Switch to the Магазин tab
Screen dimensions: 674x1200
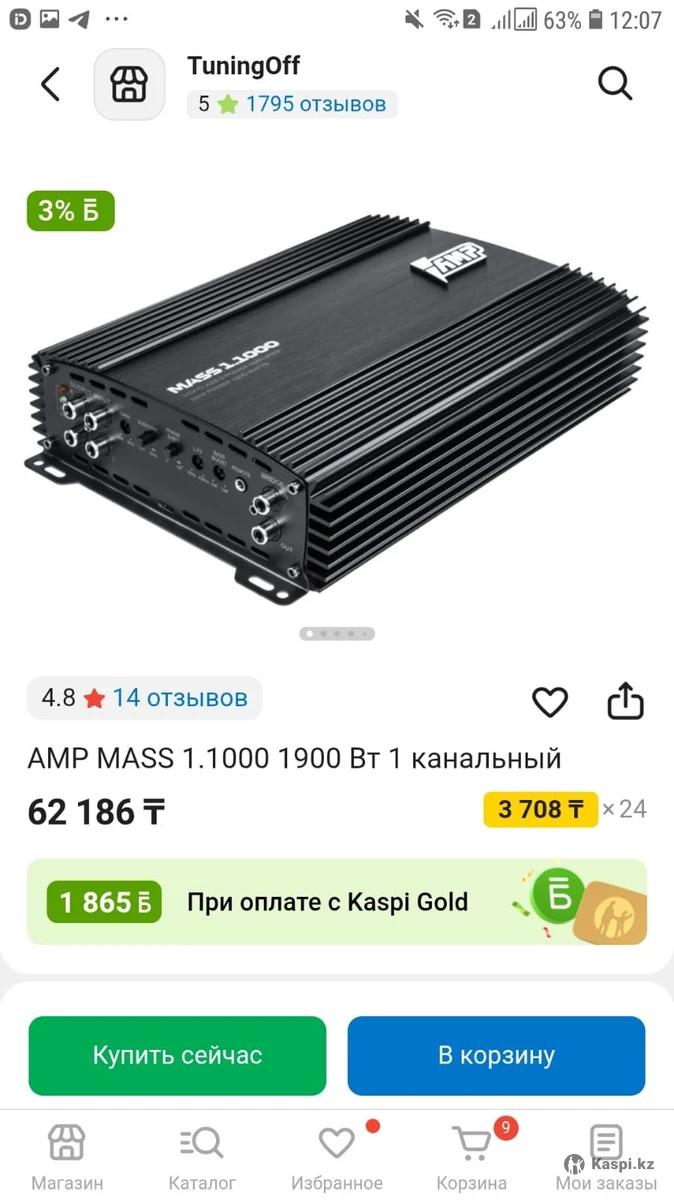[x=67, y=1157]
